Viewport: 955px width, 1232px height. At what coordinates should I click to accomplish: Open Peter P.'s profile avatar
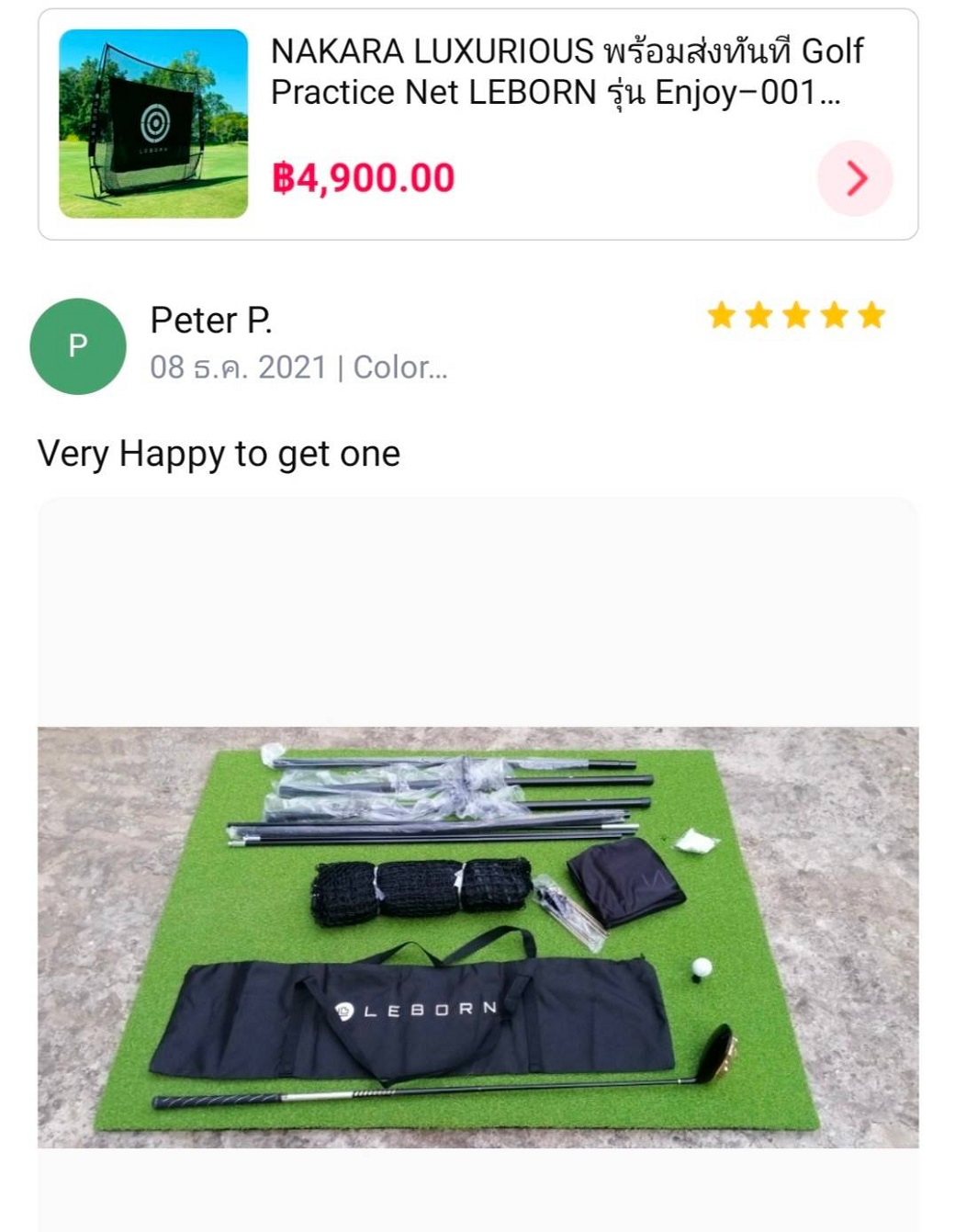(x=78, y=346)
